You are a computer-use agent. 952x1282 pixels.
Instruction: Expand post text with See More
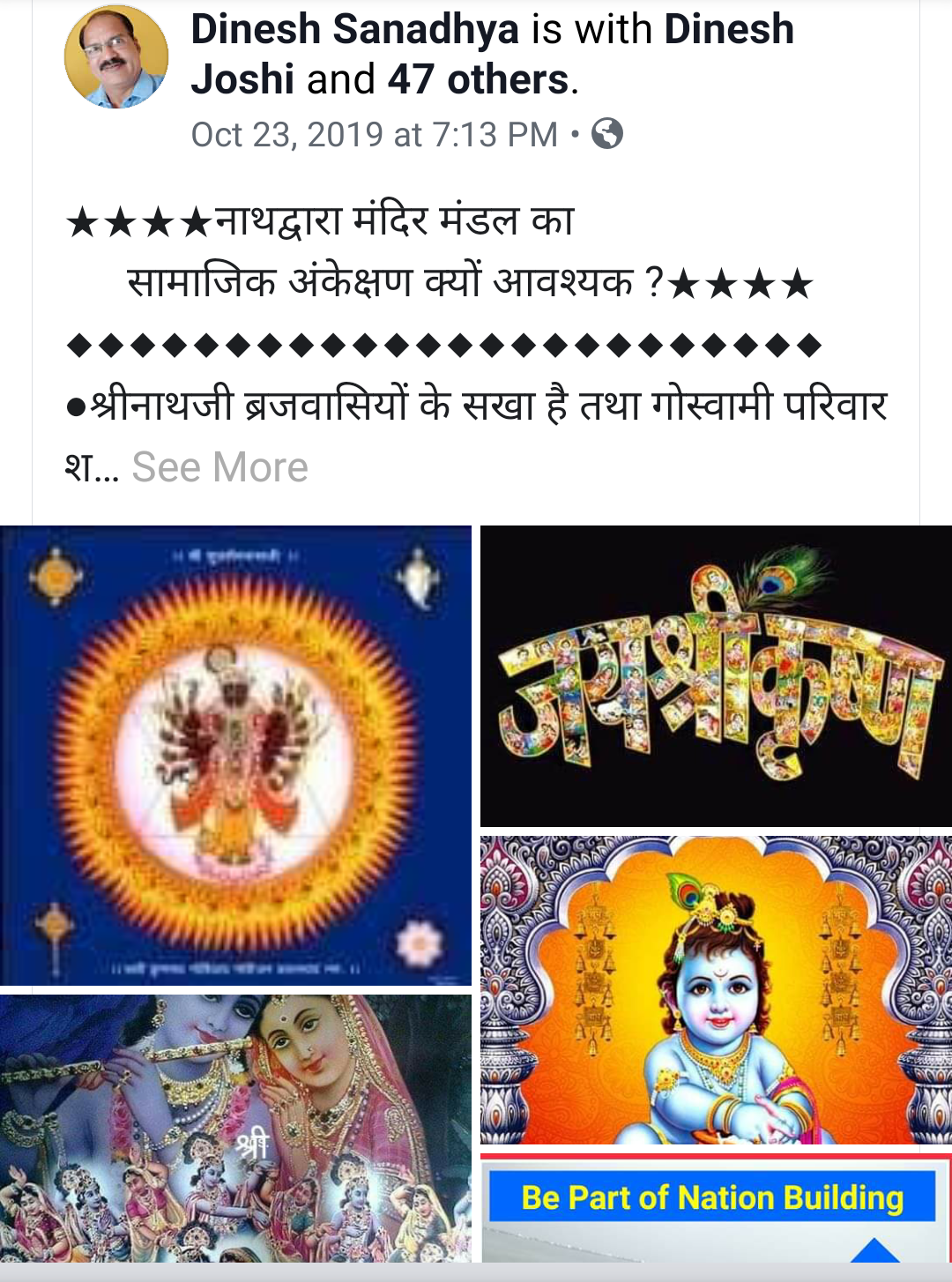tap(219, 467)
